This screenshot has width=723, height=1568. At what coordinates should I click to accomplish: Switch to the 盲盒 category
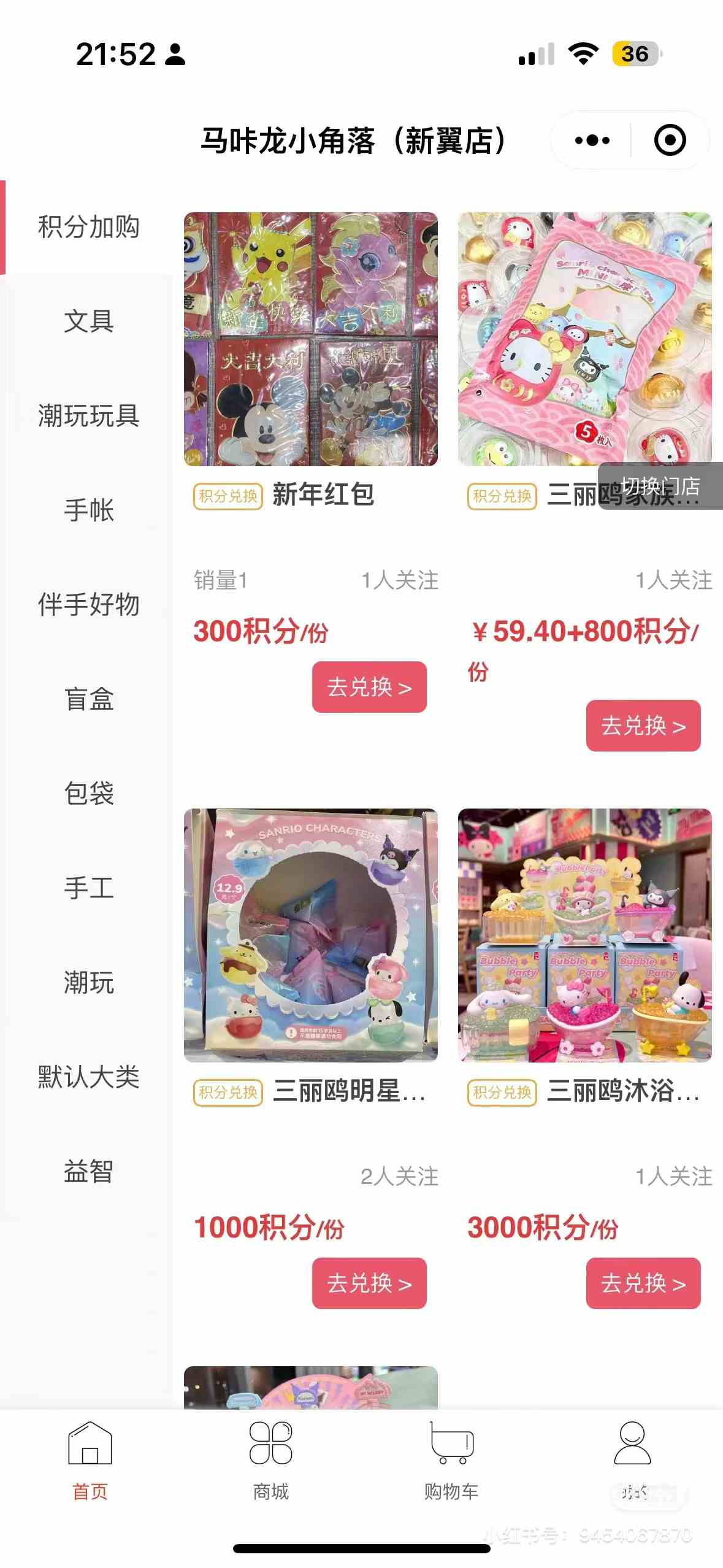[x=89, y=699]
